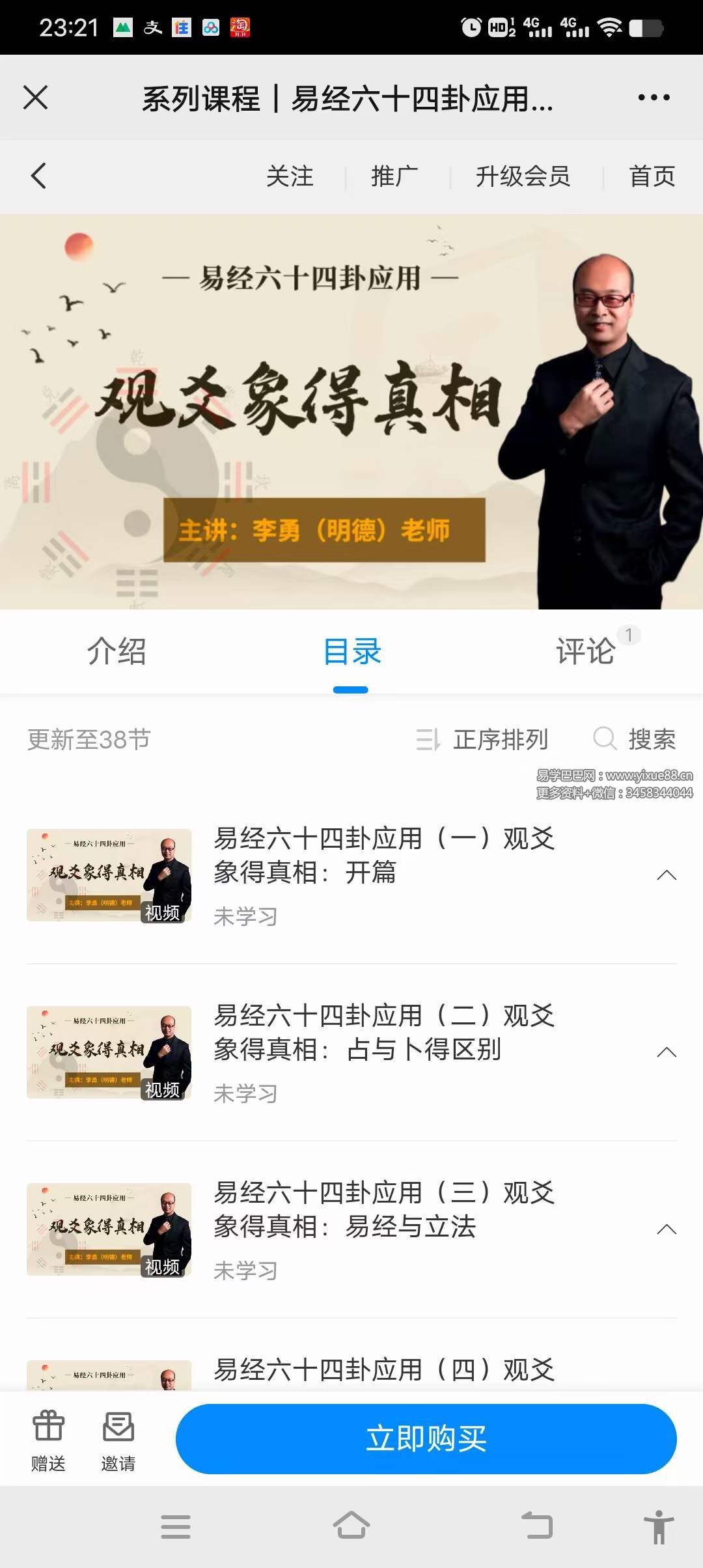The height and width of the screenshot is (1568, 703).
Task: Go to 首页 homepage
Action: click(x=652, y=176)
